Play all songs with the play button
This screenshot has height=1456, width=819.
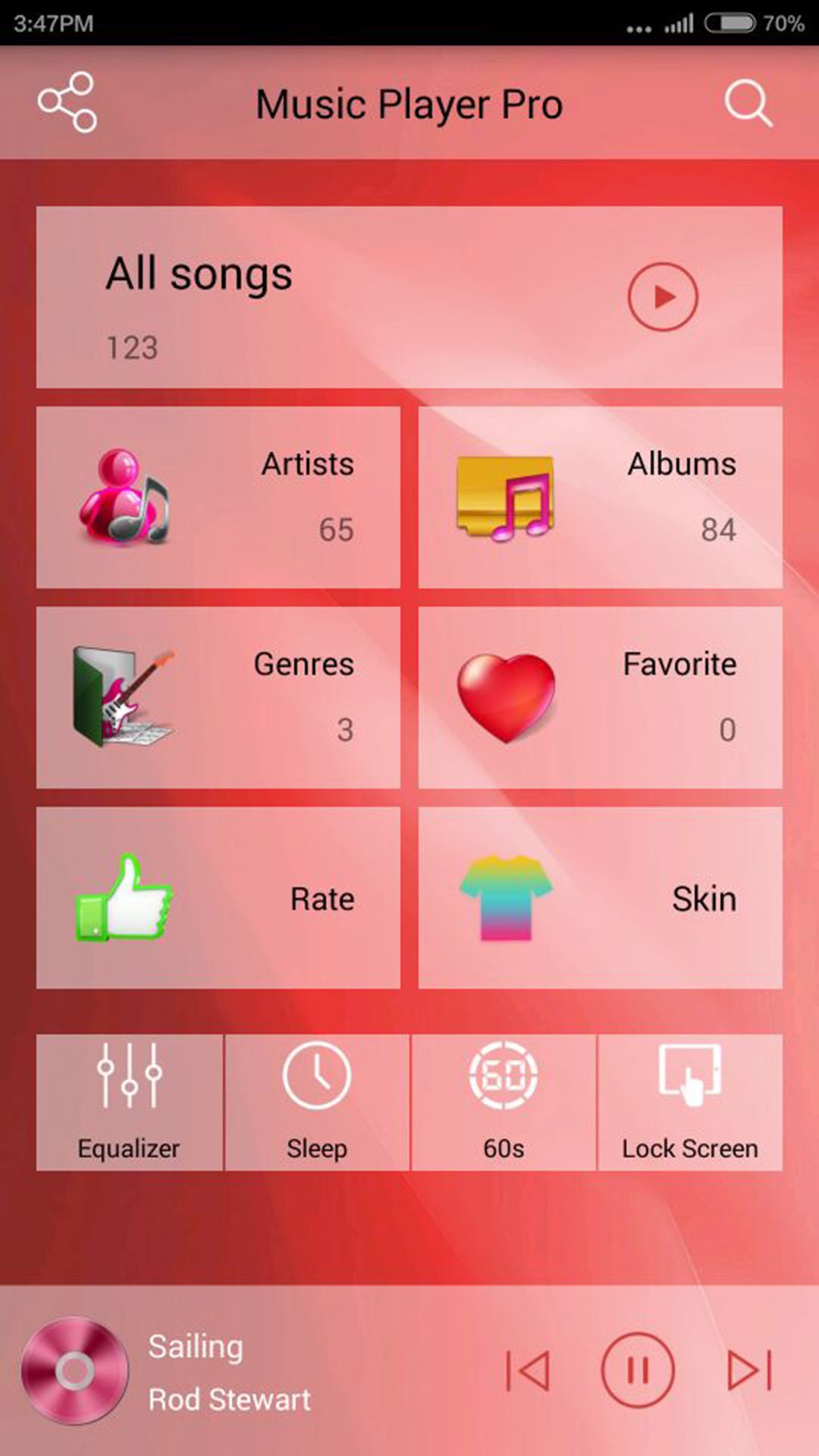(662, 297)
